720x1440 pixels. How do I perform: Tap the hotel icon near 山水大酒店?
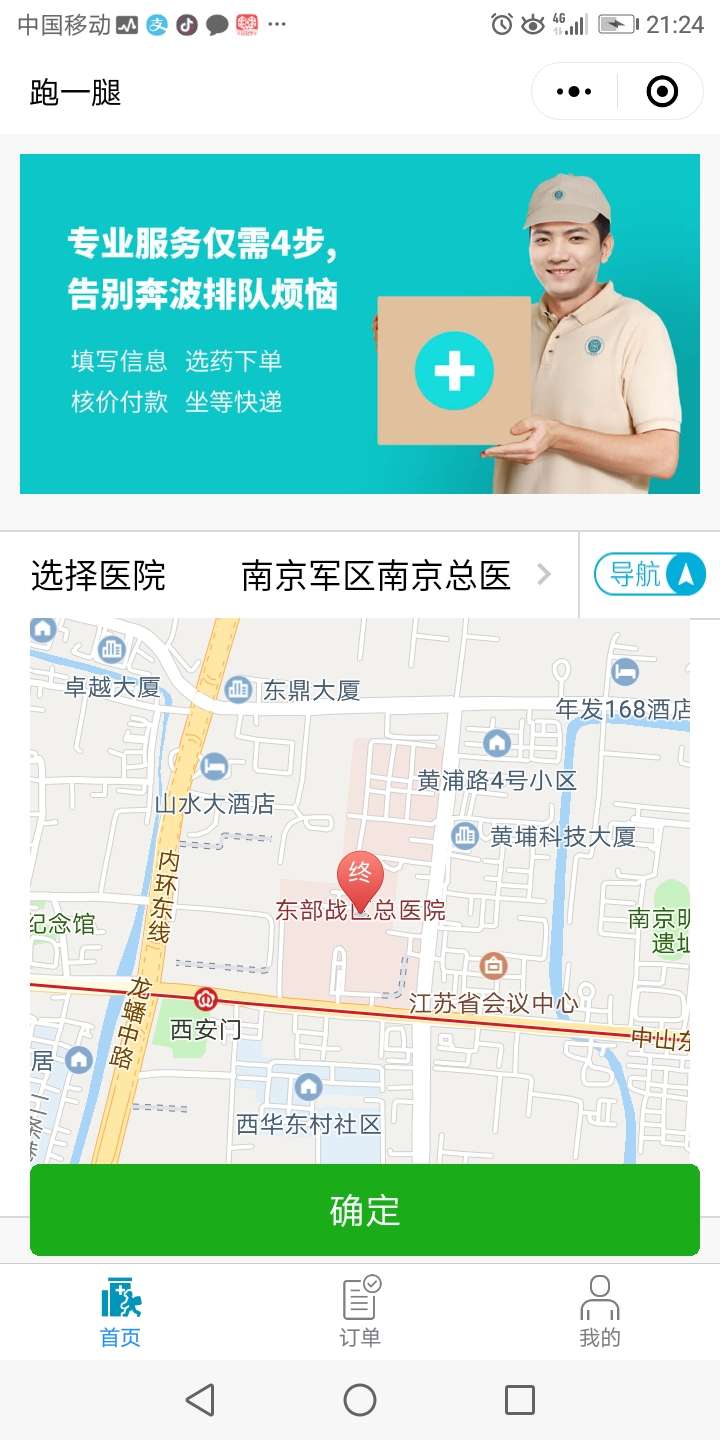(213, 766)
